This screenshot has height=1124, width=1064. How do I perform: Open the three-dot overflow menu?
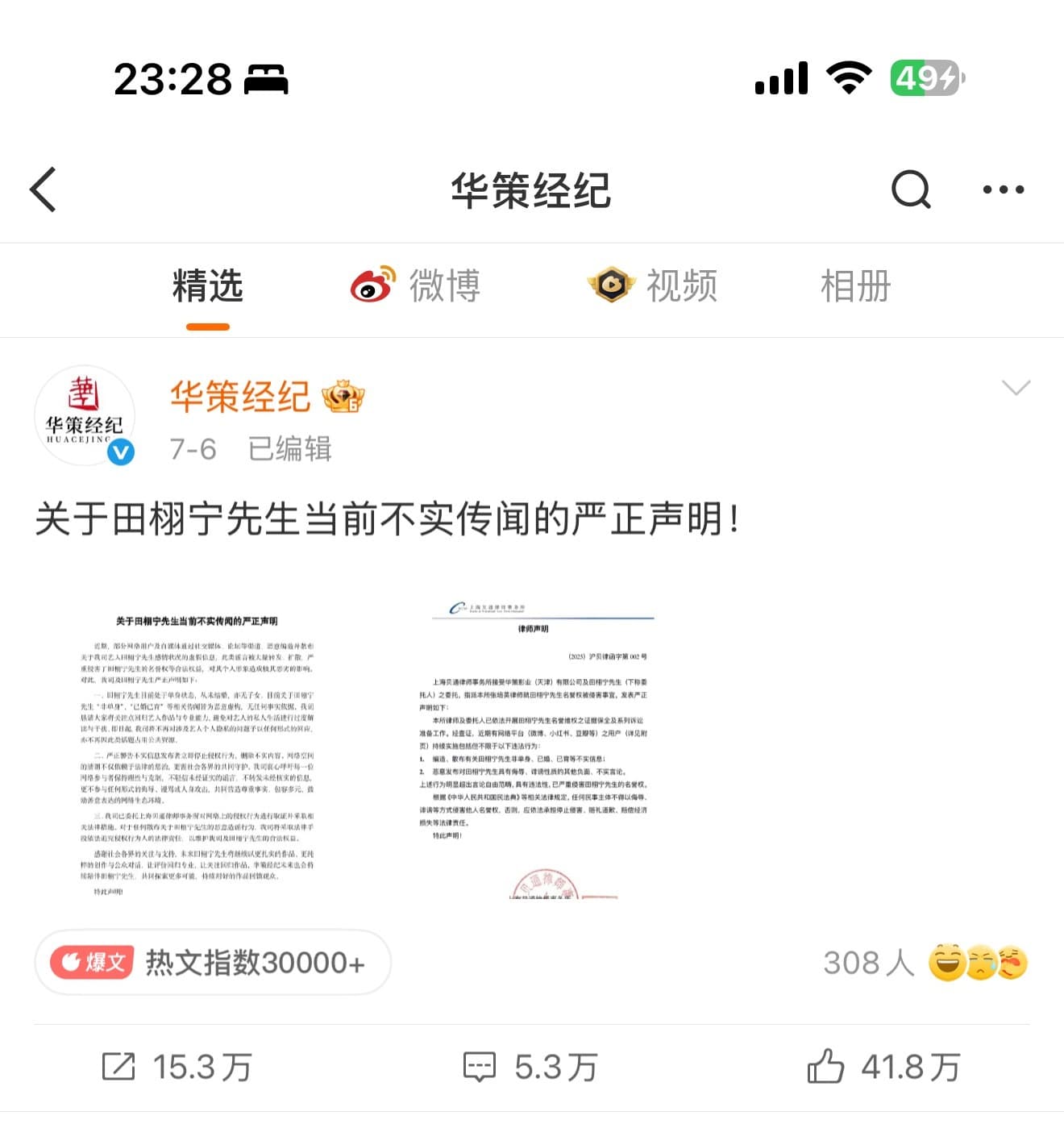click(x=1003, y=190)
